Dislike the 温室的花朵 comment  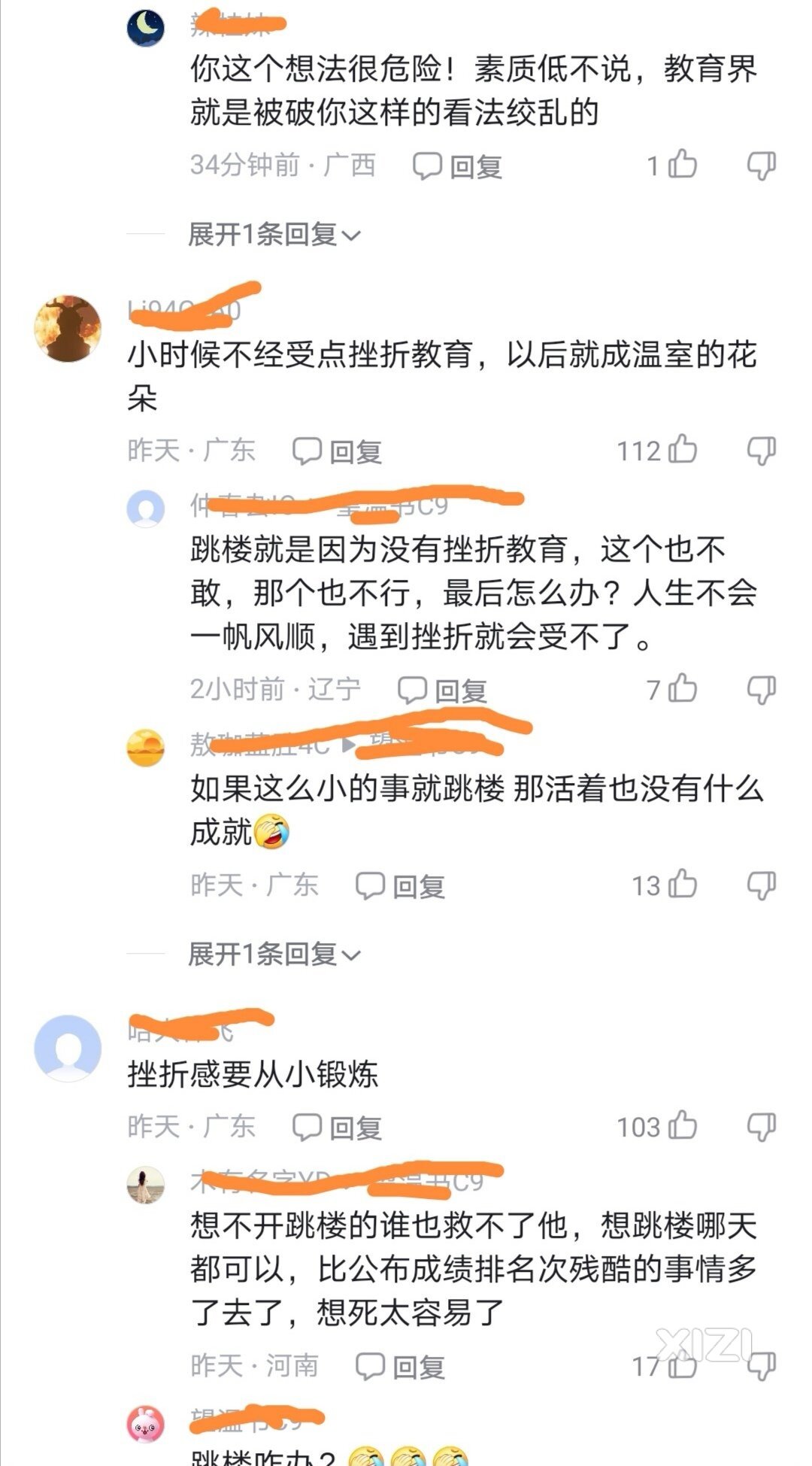(761, 451)
